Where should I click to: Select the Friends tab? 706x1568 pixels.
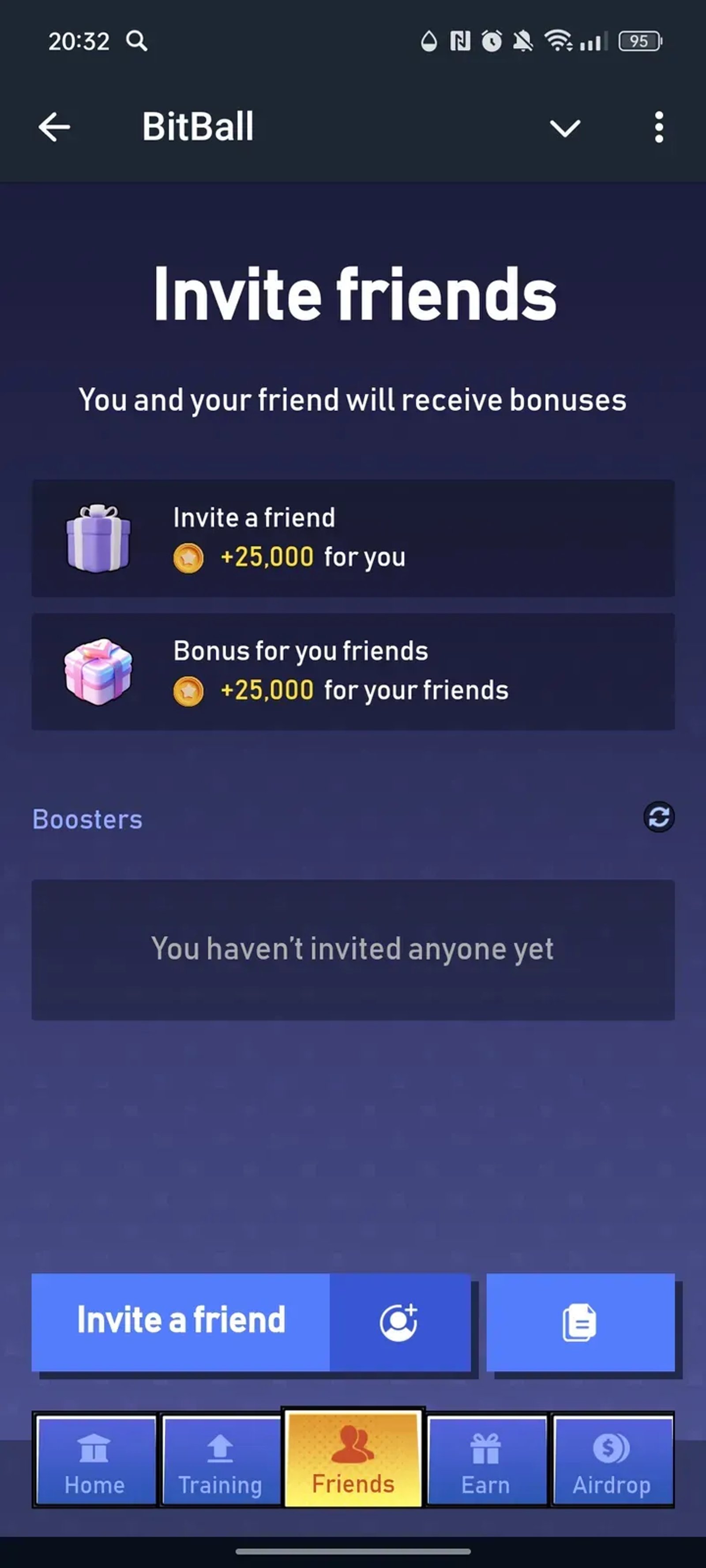click(353, 1460)
